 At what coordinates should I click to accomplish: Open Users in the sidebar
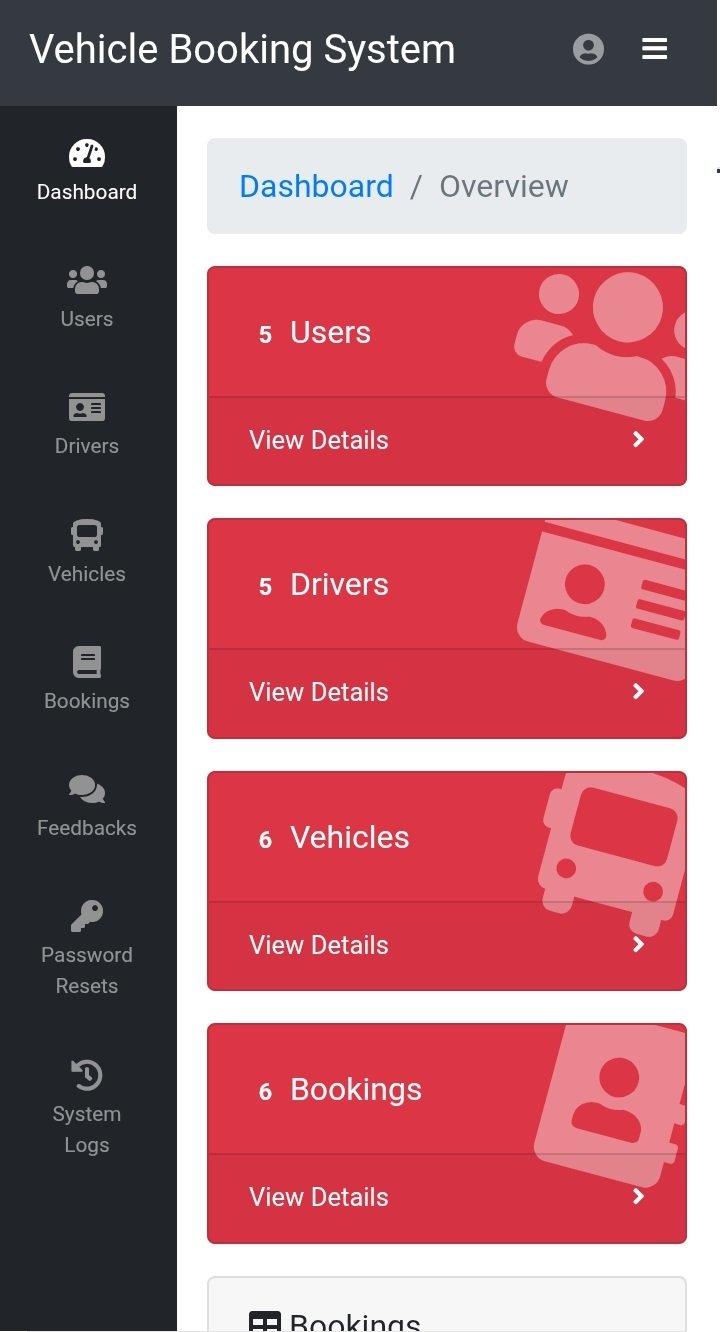pyautogui.click(x=87, y=298)
